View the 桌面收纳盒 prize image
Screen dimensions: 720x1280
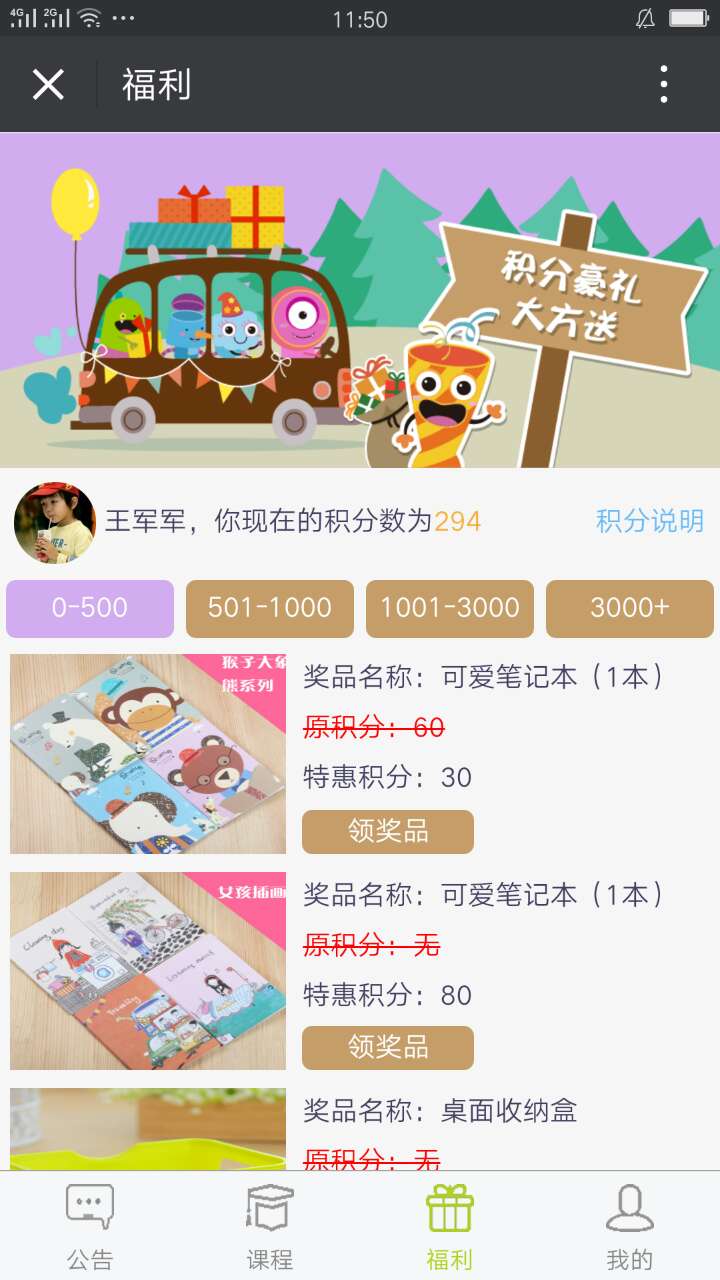click(148, 1129)
